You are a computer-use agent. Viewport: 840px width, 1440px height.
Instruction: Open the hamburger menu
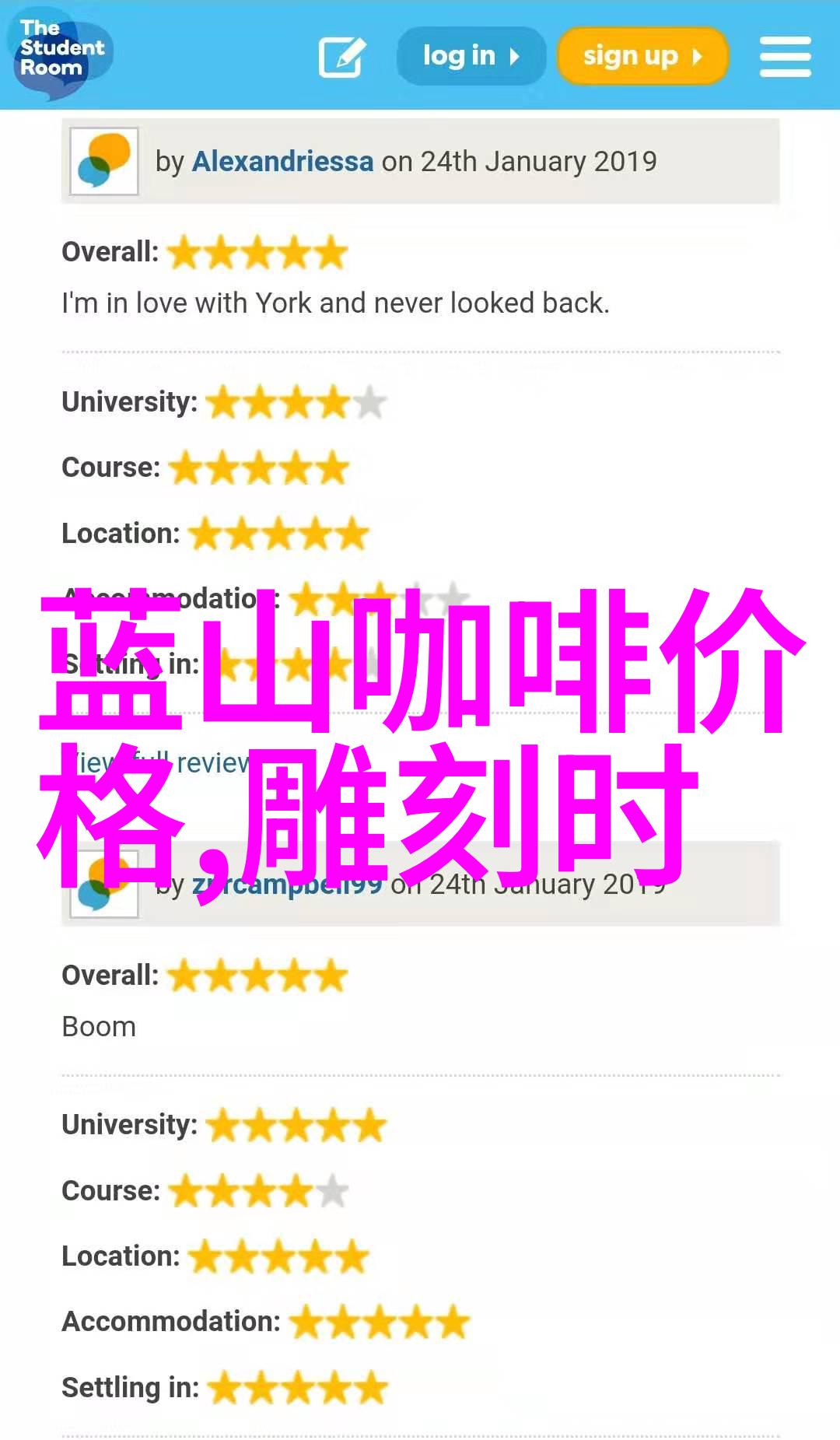pyautogui.click(x=785, y=57)
